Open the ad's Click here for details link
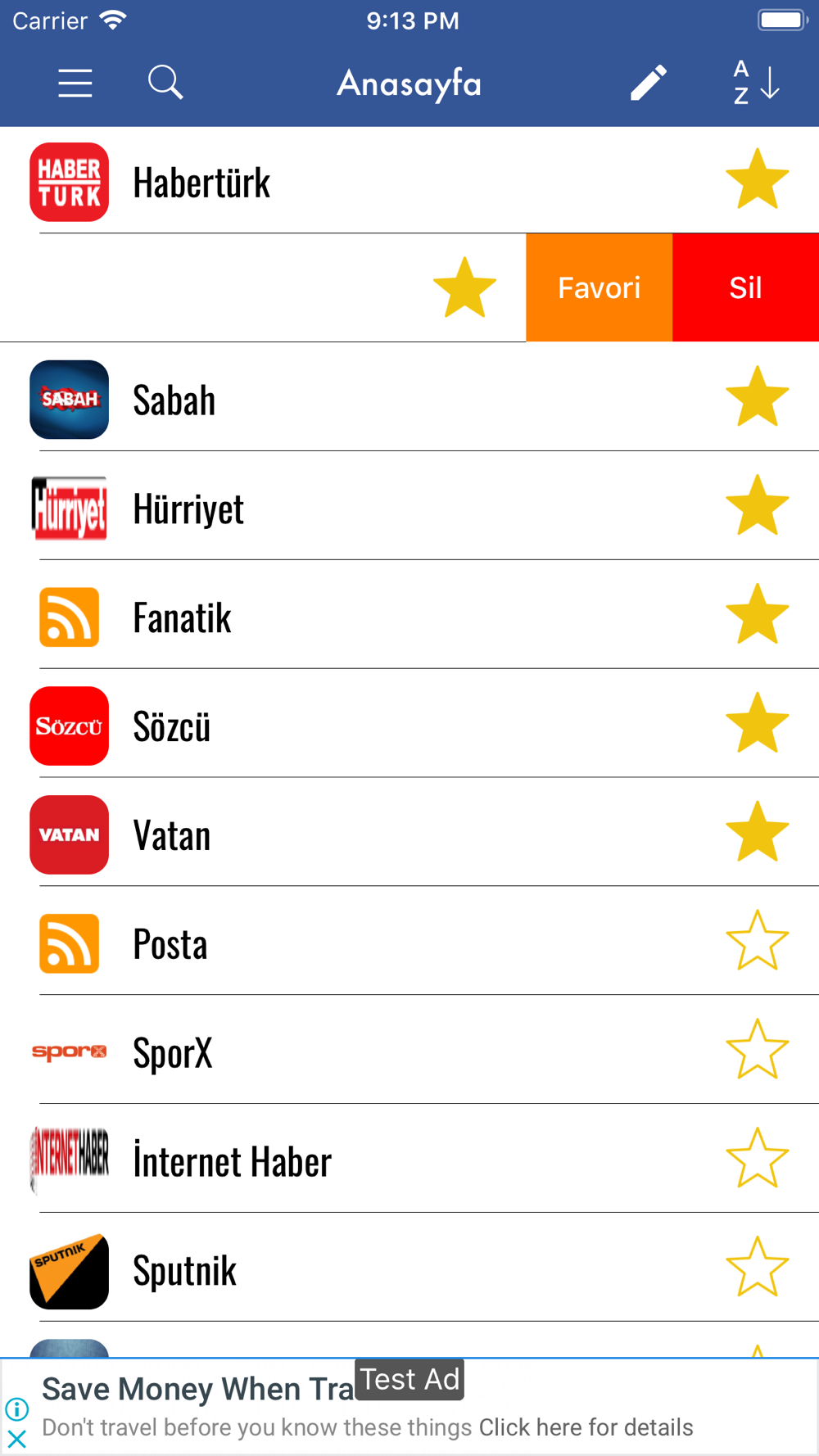The width and height of the screenshot is (819, 1456). pos(586,1427)
